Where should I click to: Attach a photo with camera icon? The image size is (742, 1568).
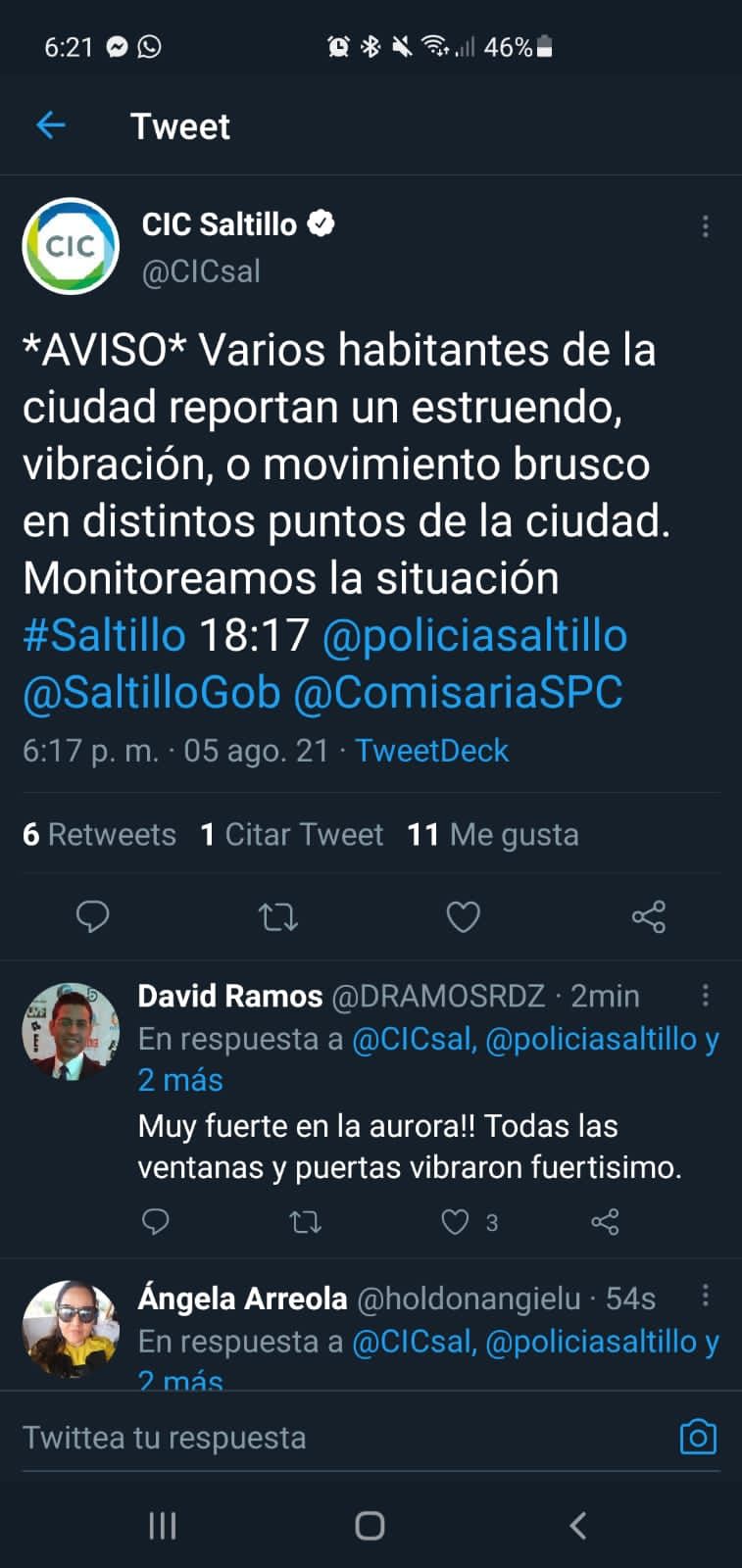[x=698, y=1437]
